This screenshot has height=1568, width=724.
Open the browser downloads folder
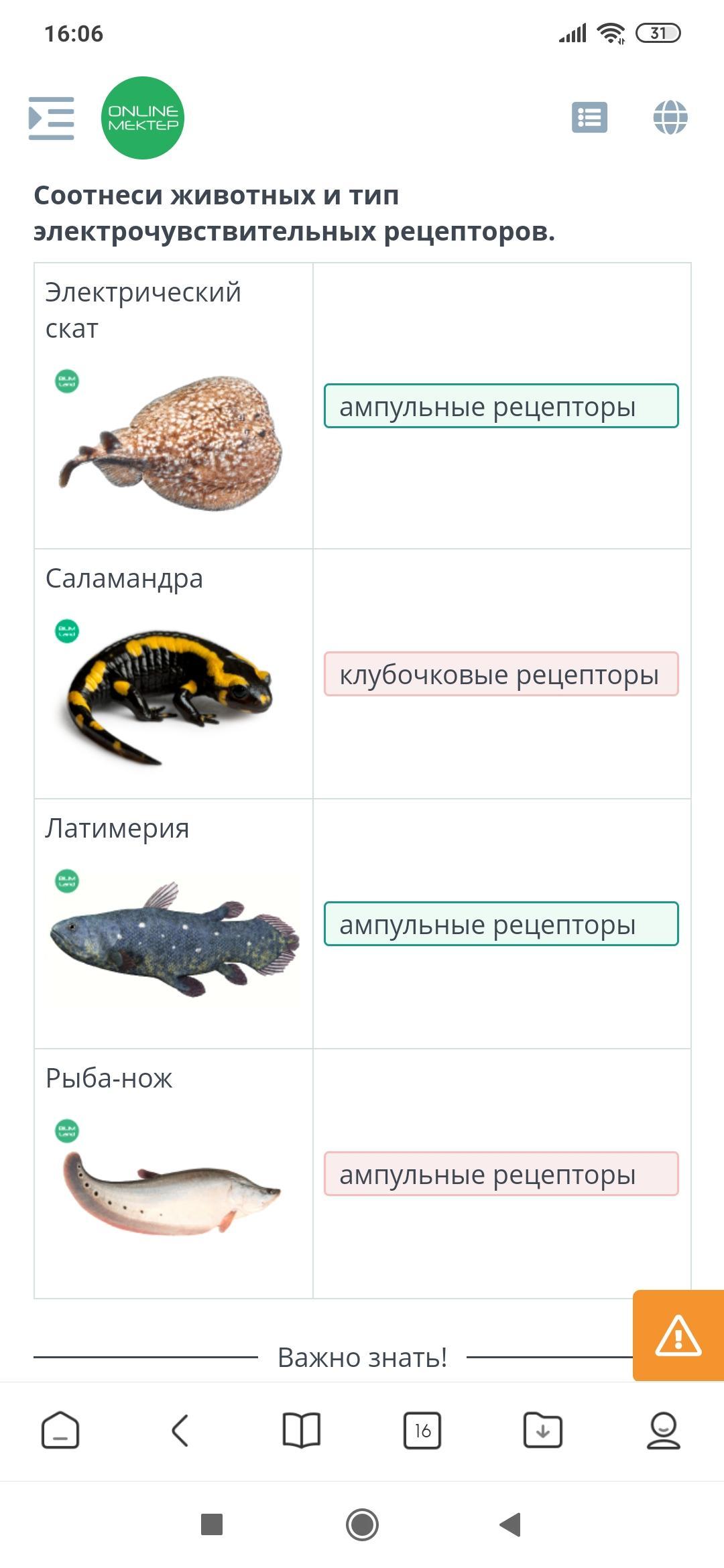[543, 1431]
